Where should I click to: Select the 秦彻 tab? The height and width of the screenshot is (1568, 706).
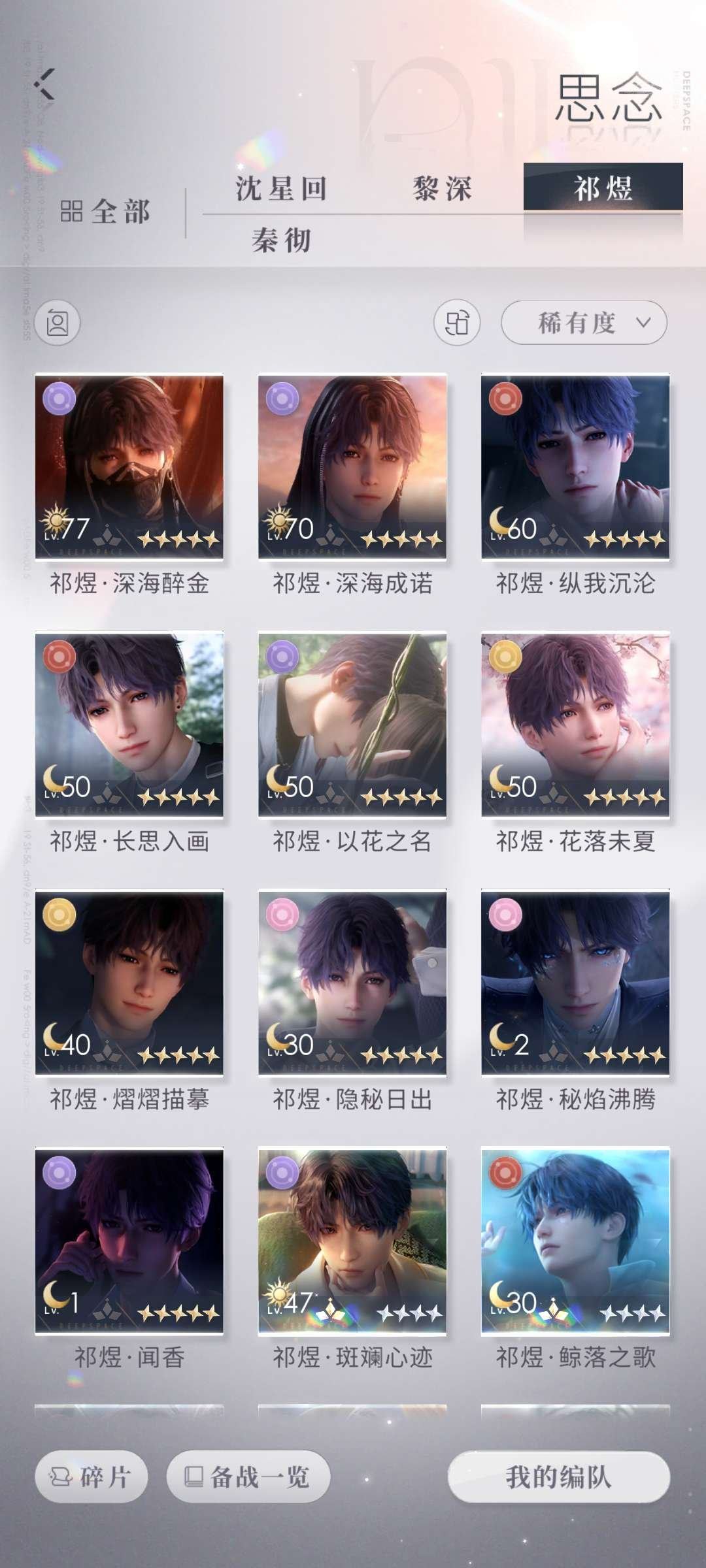281,240
